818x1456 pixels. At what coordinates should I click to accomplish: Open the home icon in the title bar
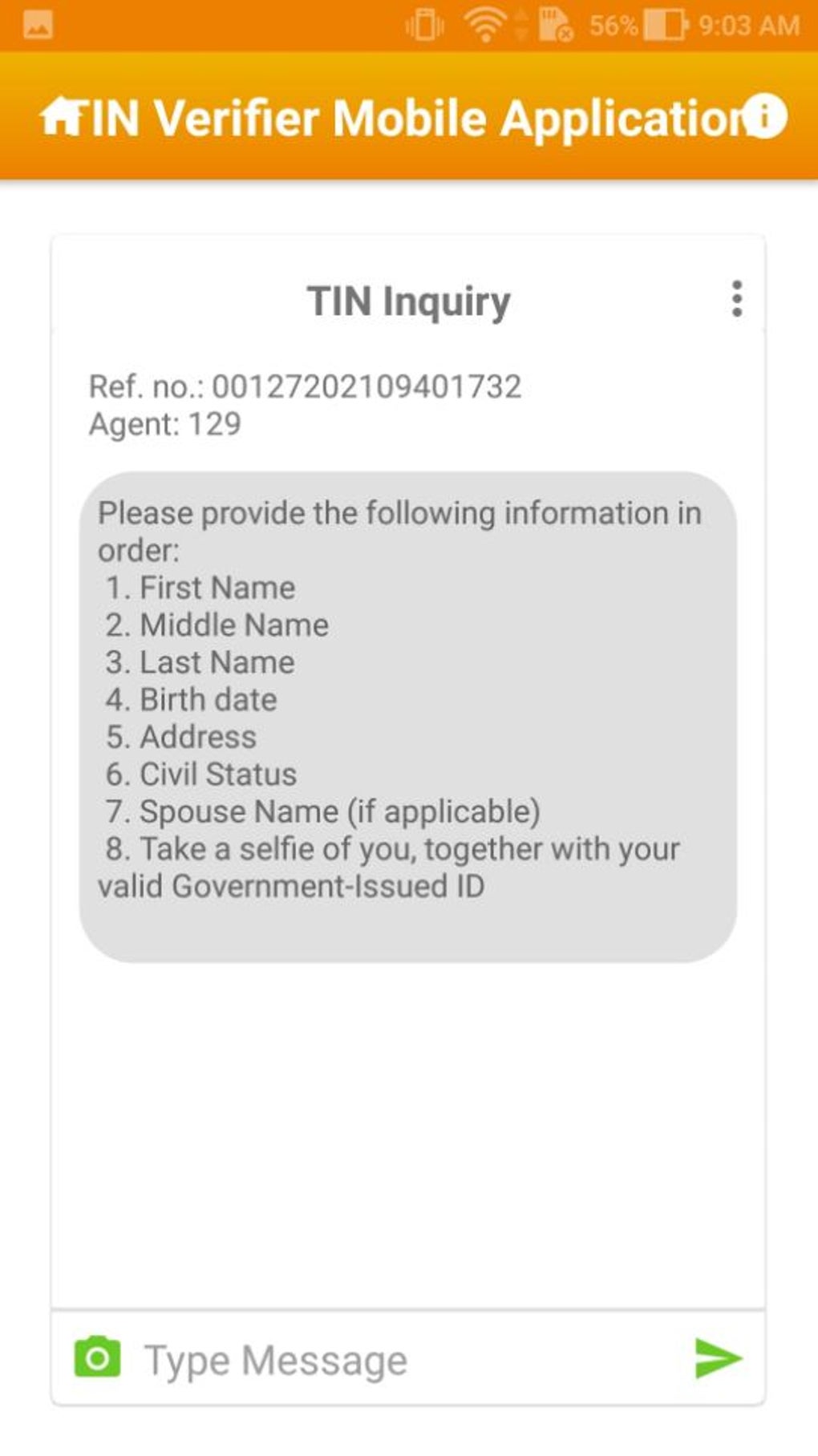point(63,117)
